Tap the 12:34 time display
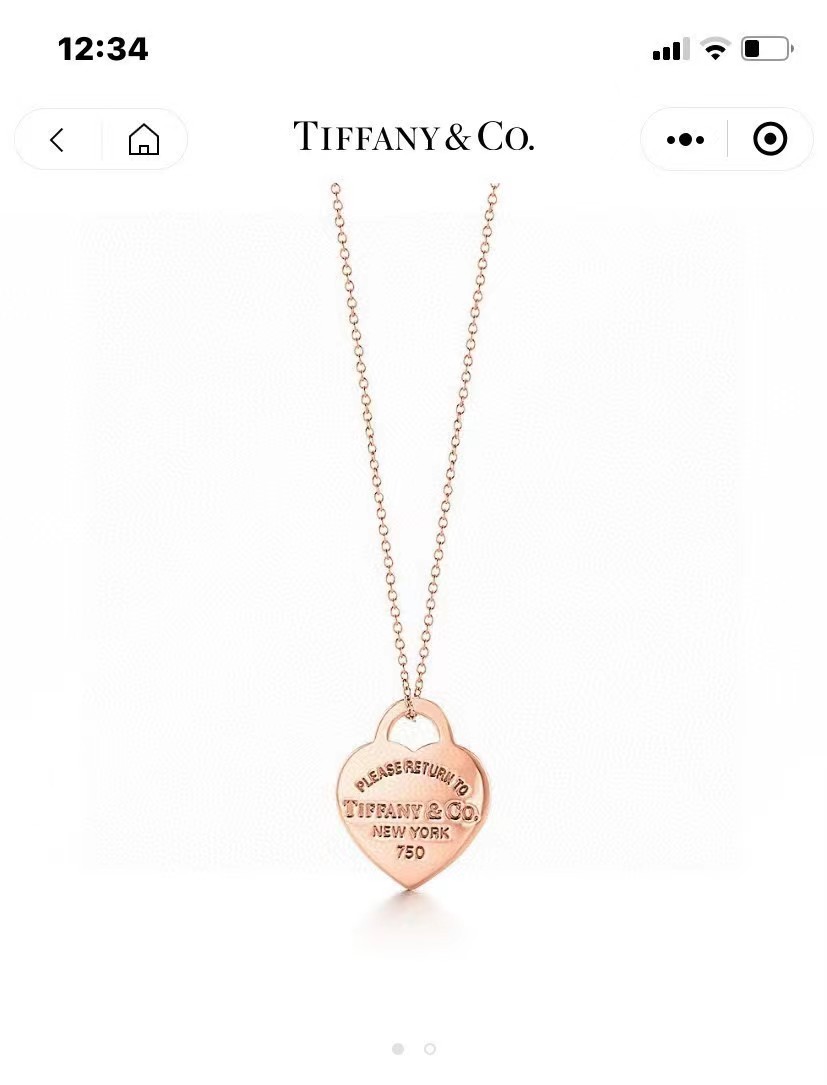The height and width of the screenshot is (1085, 827). [x=101, y=47]
